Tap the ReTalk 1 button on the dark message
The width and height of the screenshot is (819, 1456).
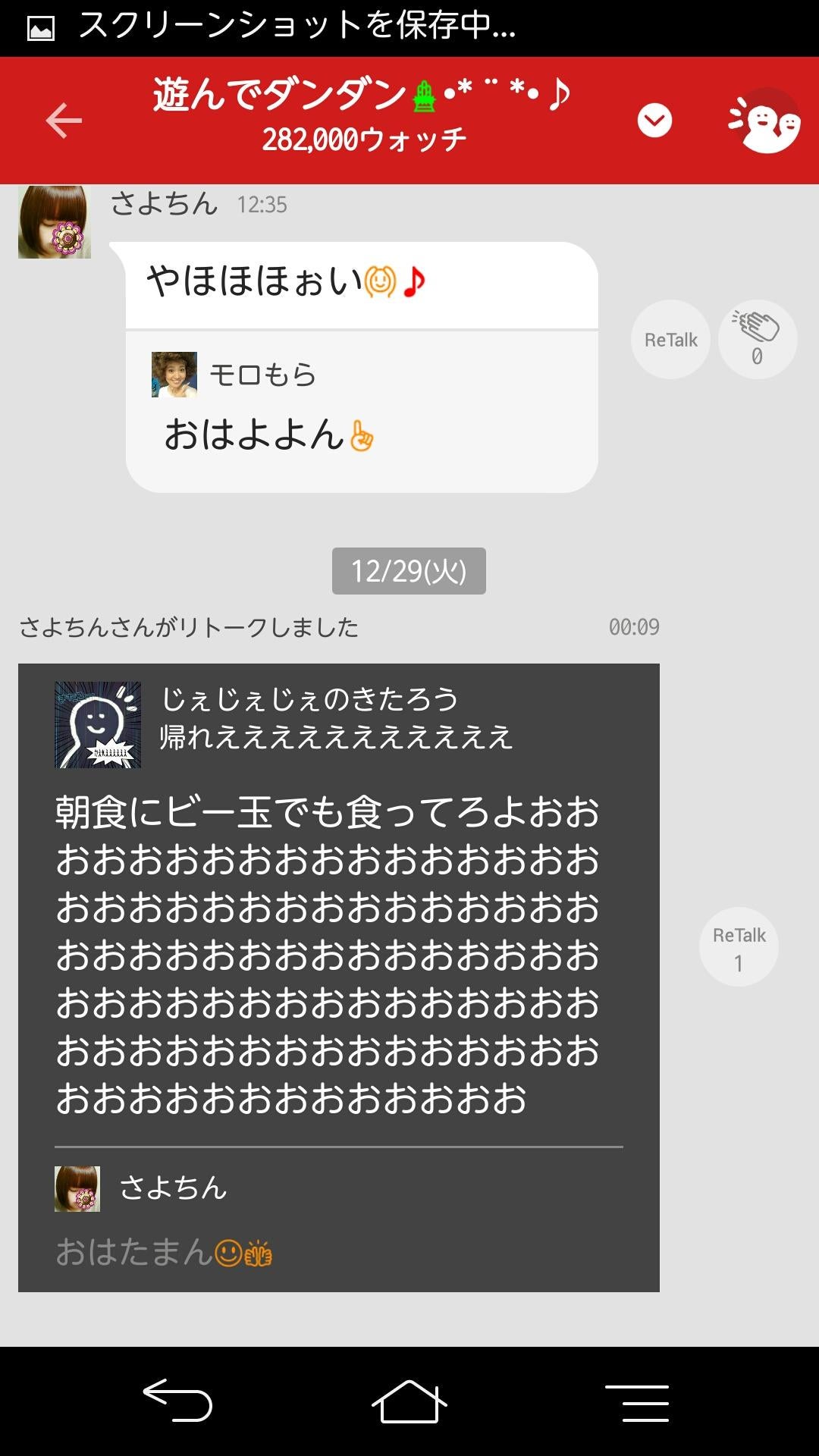(738, 946)
